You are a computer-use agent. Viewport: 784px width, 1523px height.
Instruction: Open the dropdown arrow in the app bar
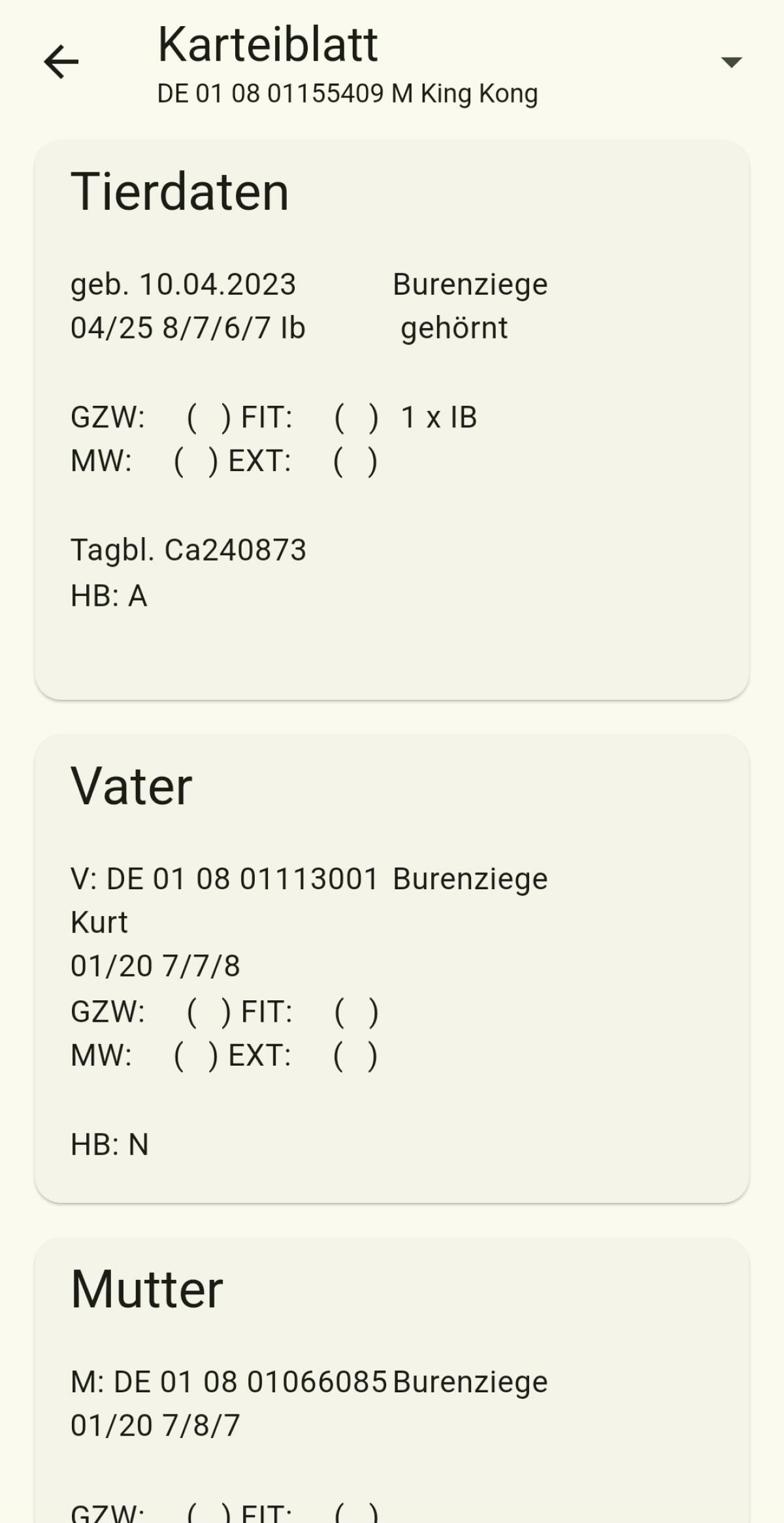730,62
